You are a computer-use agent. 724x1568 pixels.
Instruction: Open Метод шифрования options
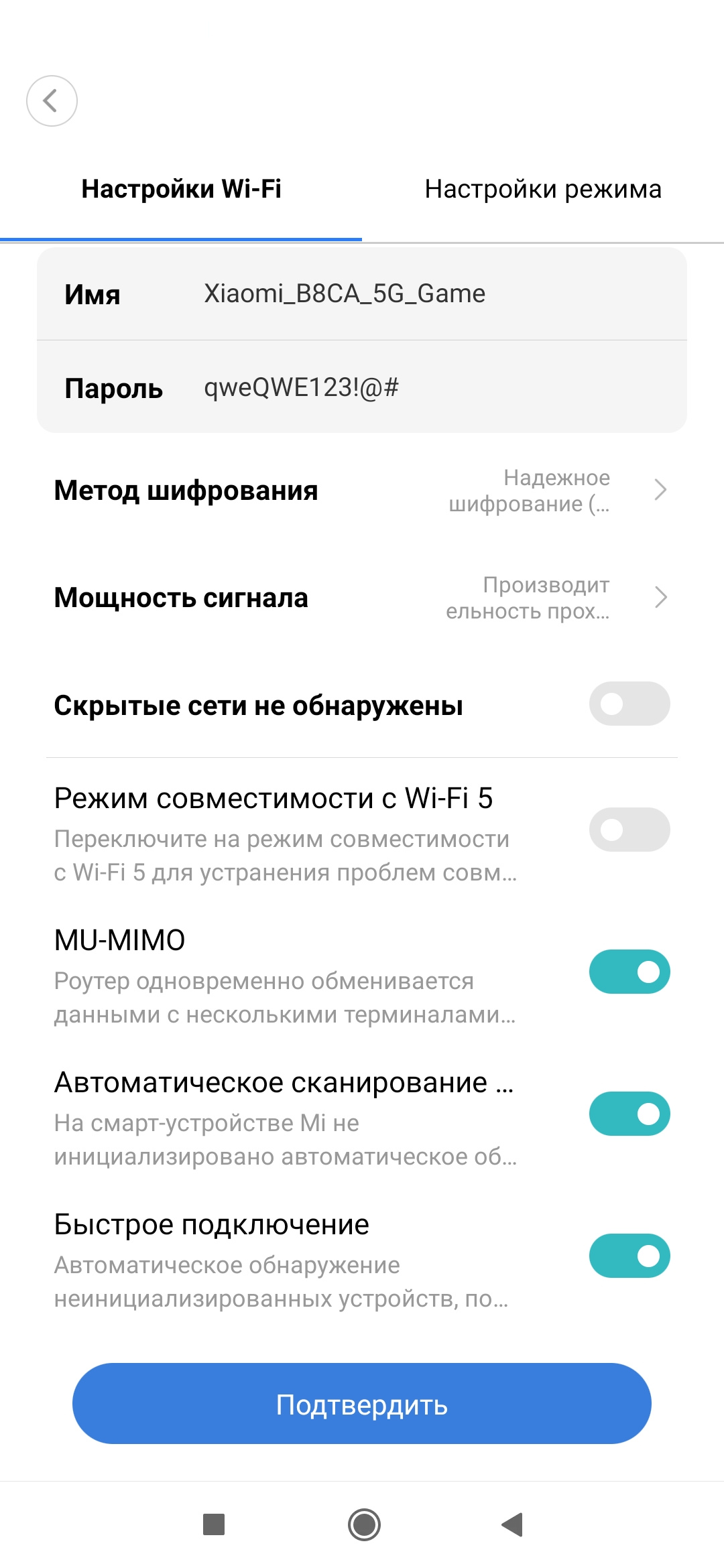click(x=362, y=491)
